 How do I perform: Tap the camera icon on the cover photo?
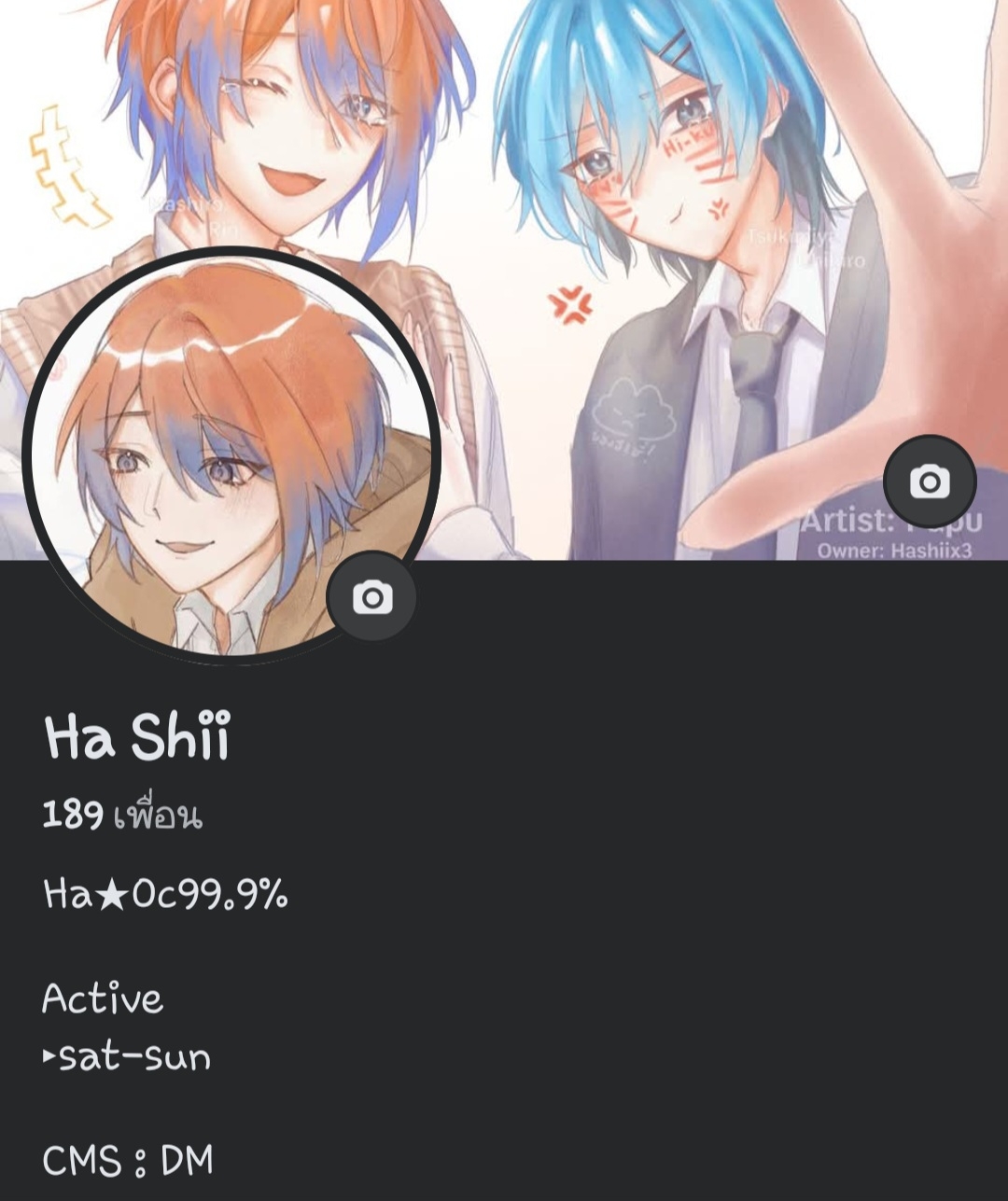(x=929, y=482)
